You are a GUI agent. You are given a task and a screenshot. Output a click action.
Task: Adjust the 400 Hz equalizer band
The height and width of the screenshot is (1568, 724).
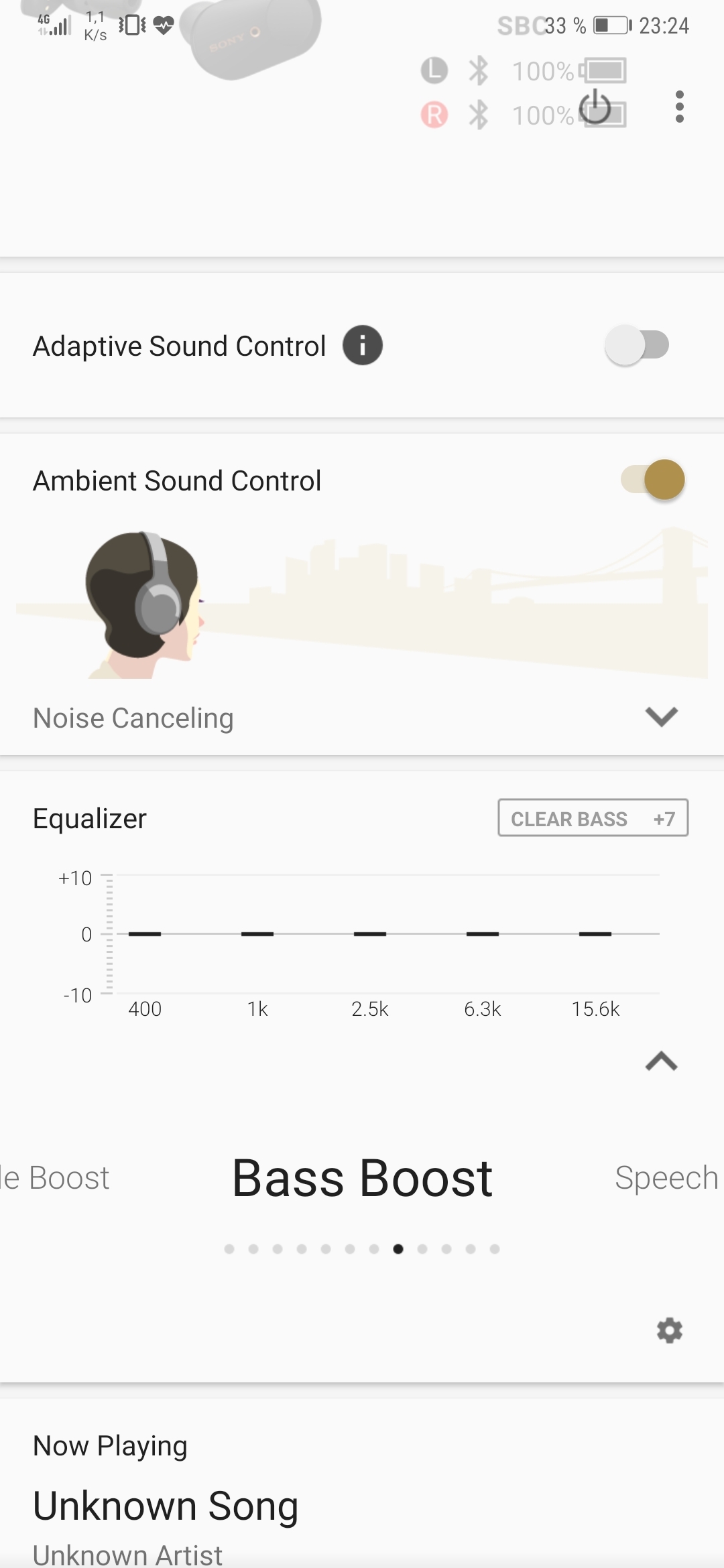pyautogui.click(x=145, y=934)
